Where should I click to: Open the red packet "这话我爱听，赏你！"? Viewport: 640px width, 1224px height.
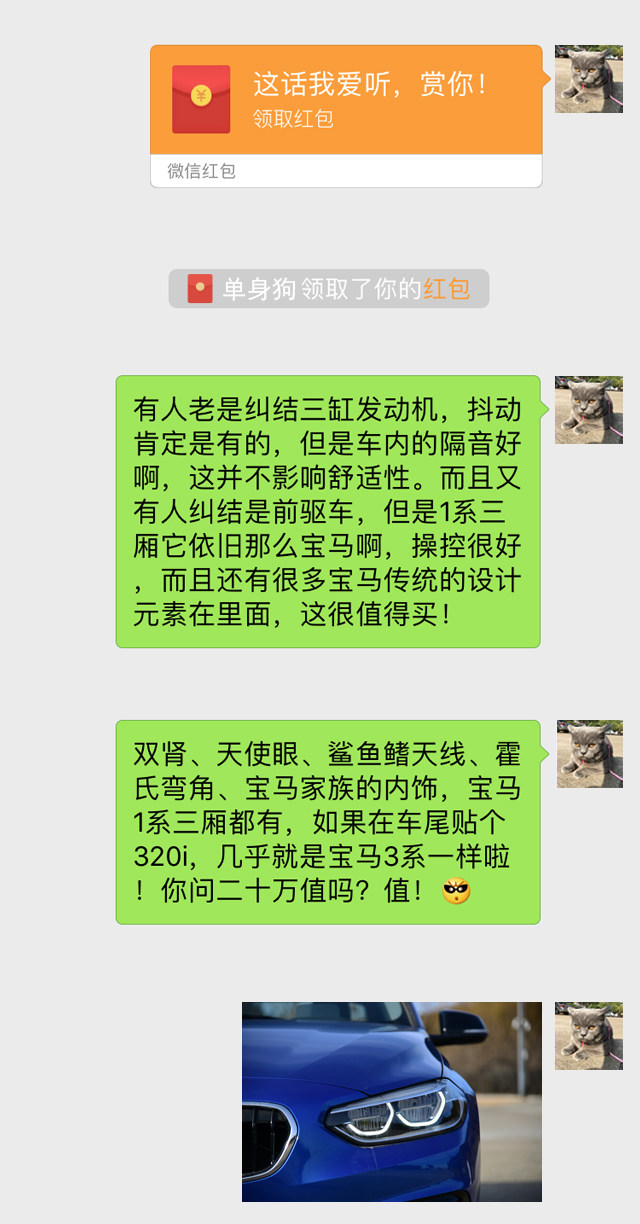point(346,100)
